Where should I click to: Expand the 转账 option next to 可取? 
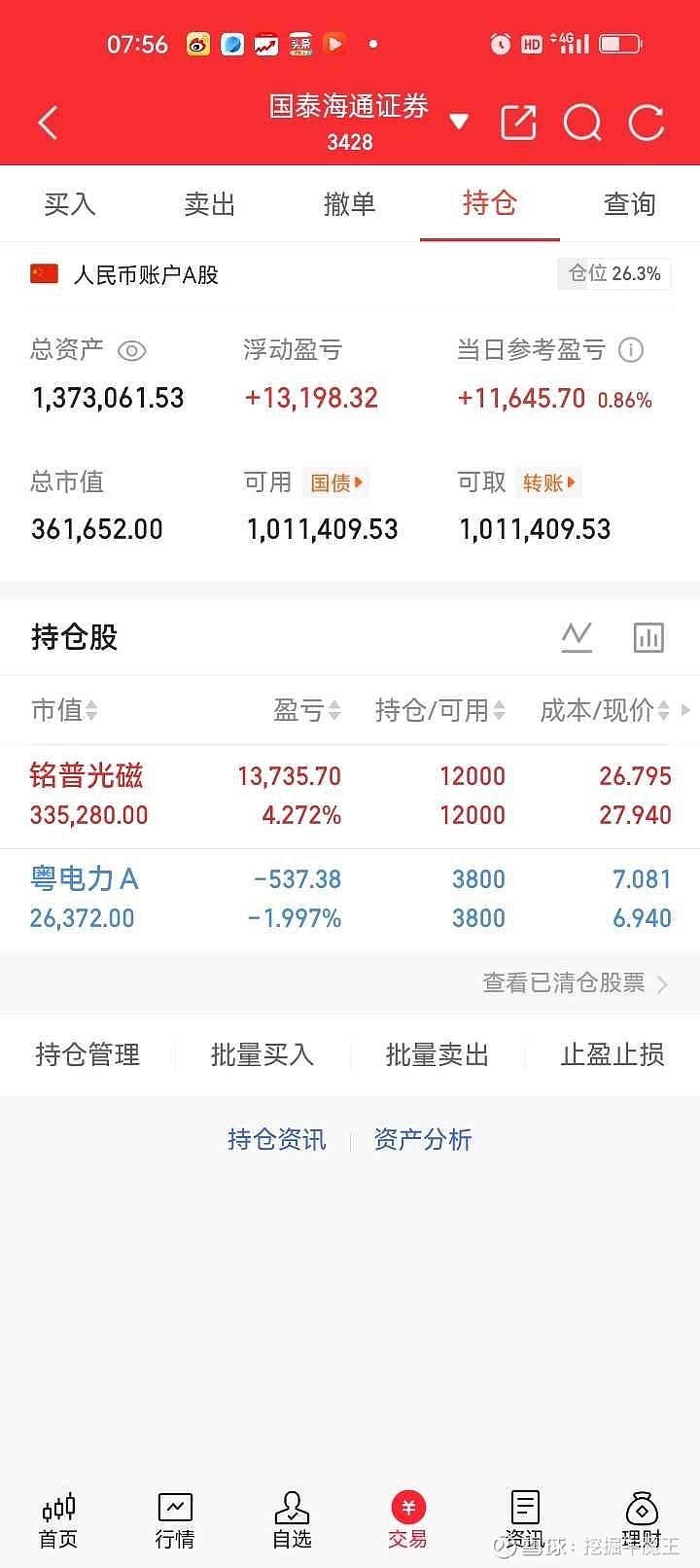(548, 482)
